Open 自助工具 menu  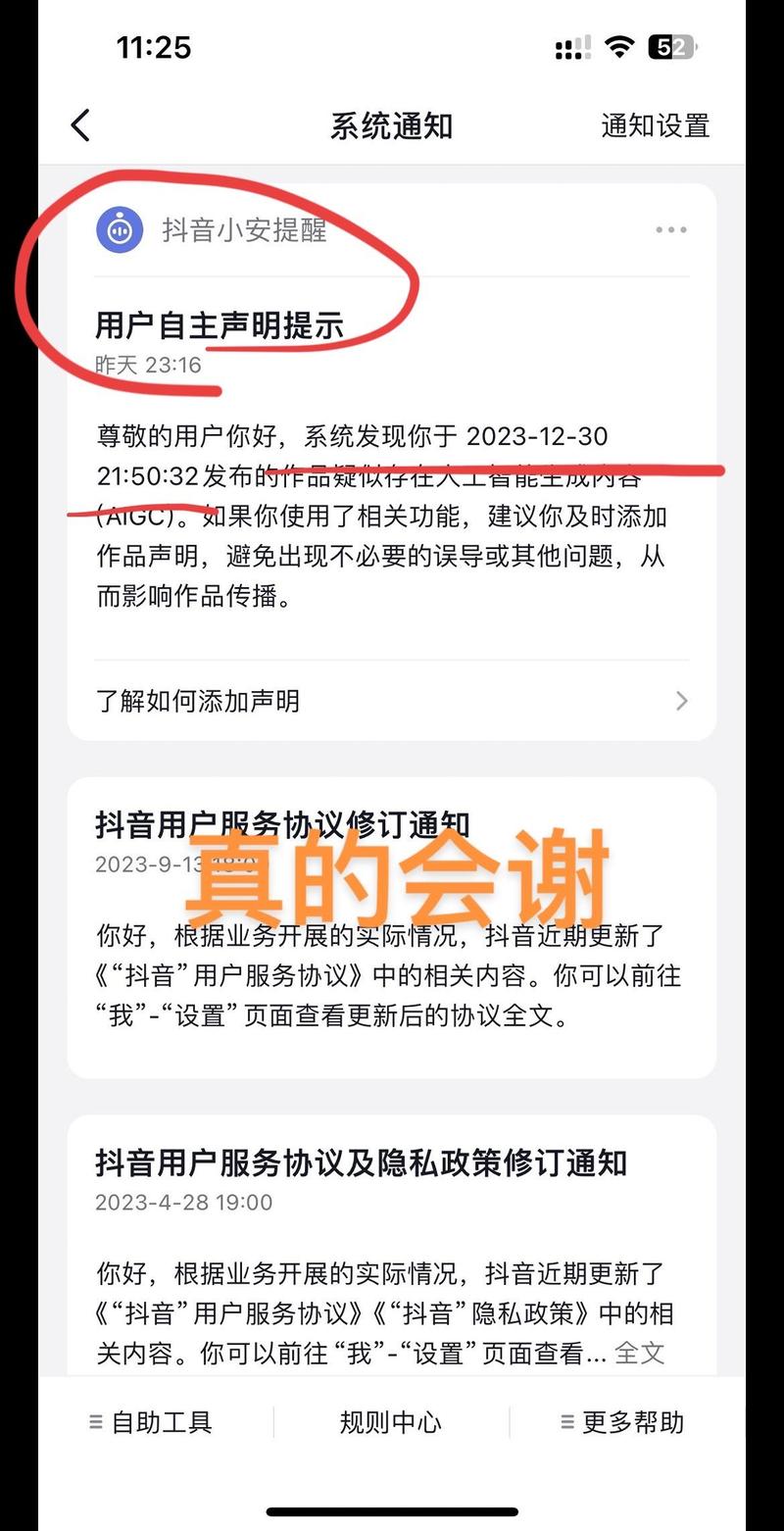(x=151, y=1422)
